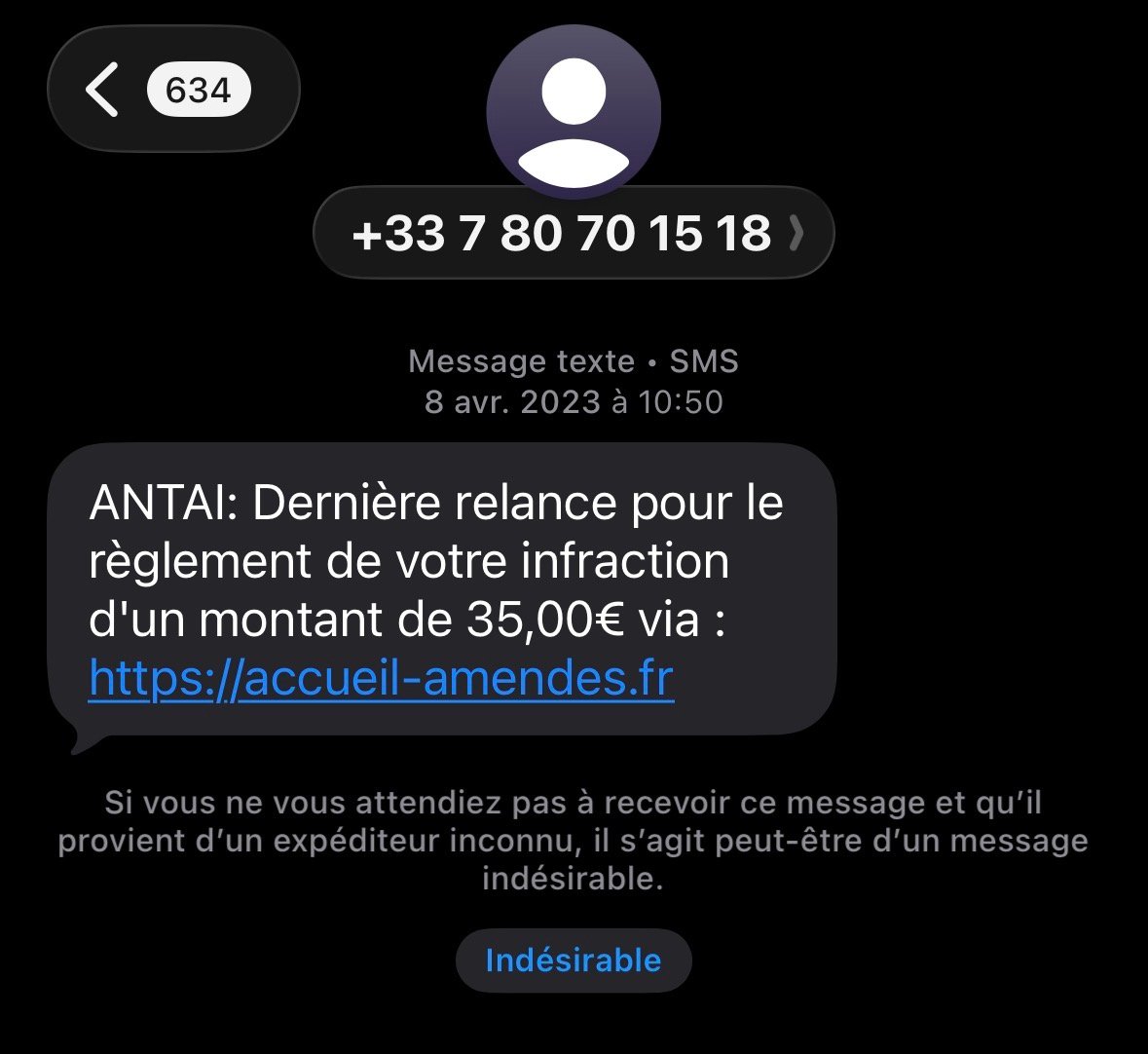The image size is (1148, 1054).
Task: Report the message as Indésirable
Action: coord(573,960)
